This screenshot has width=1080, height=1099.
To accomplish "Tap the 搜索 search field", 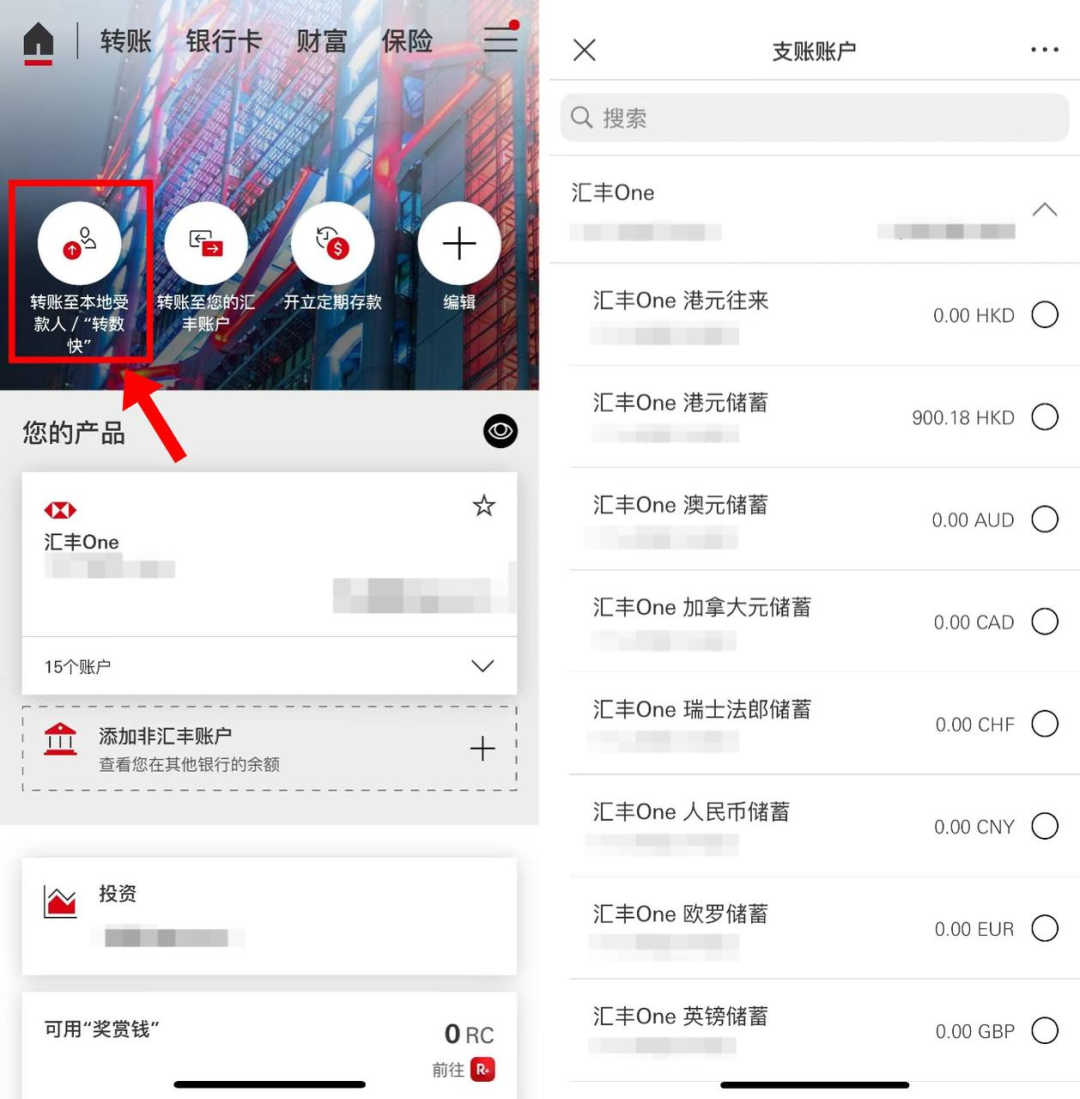I will [x=814, y=118].
